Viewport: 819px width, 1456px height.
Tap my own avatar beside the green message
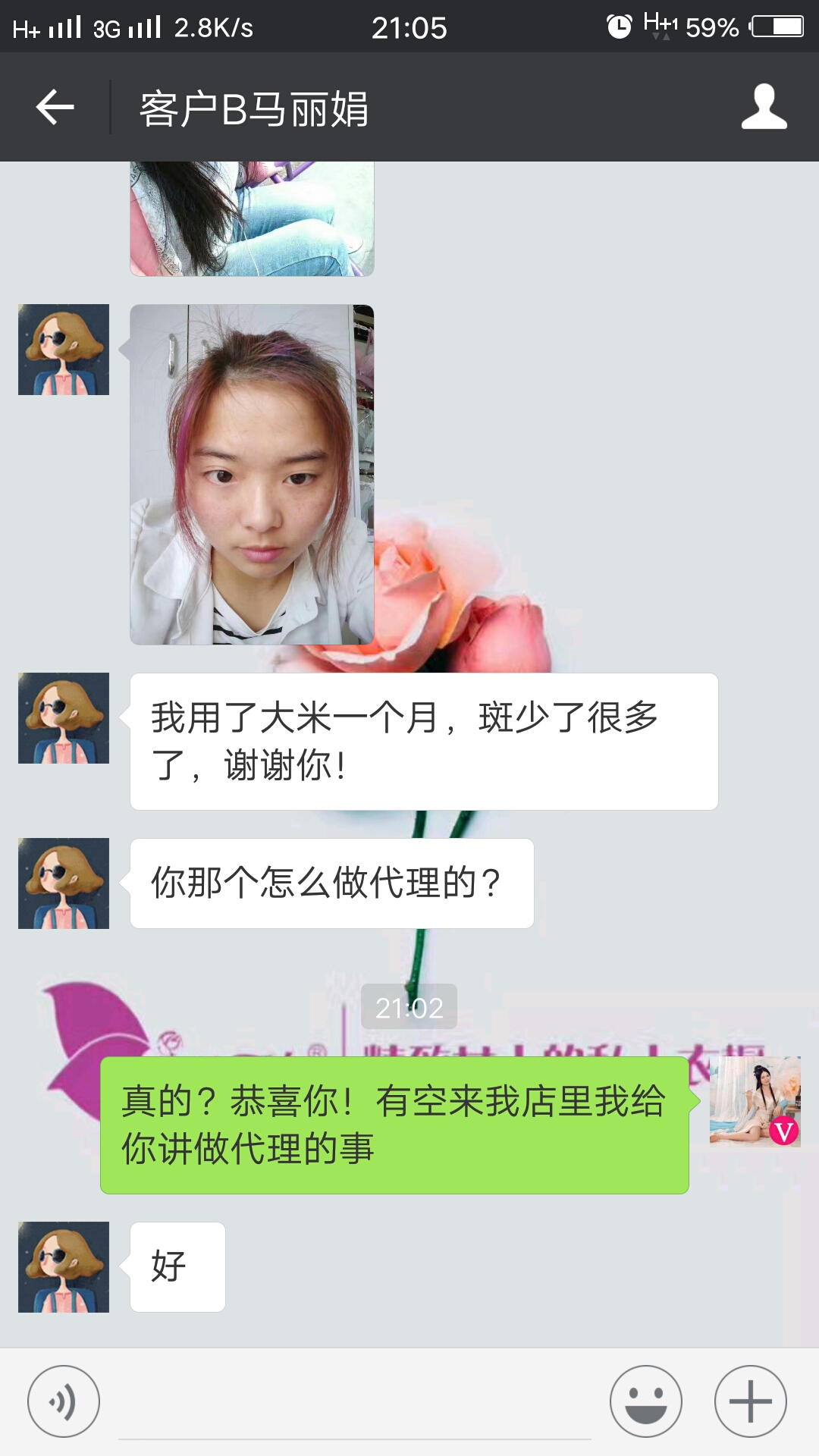coord(755,1101)
